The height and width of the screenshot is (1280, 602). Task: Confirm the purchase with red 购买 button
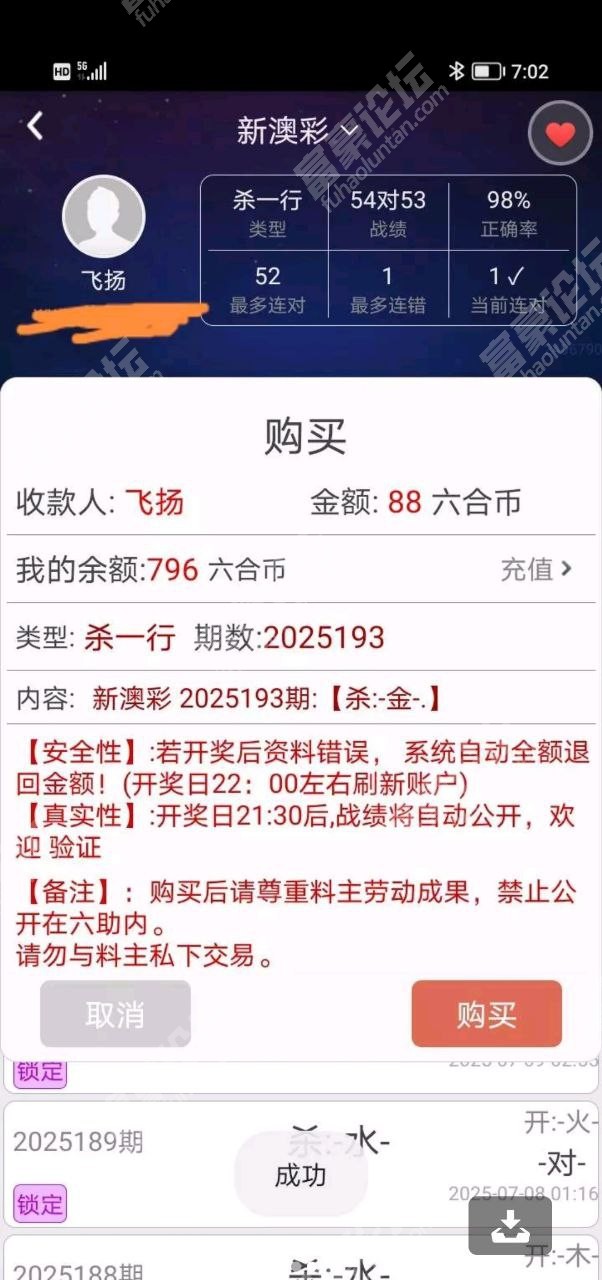487,1014
